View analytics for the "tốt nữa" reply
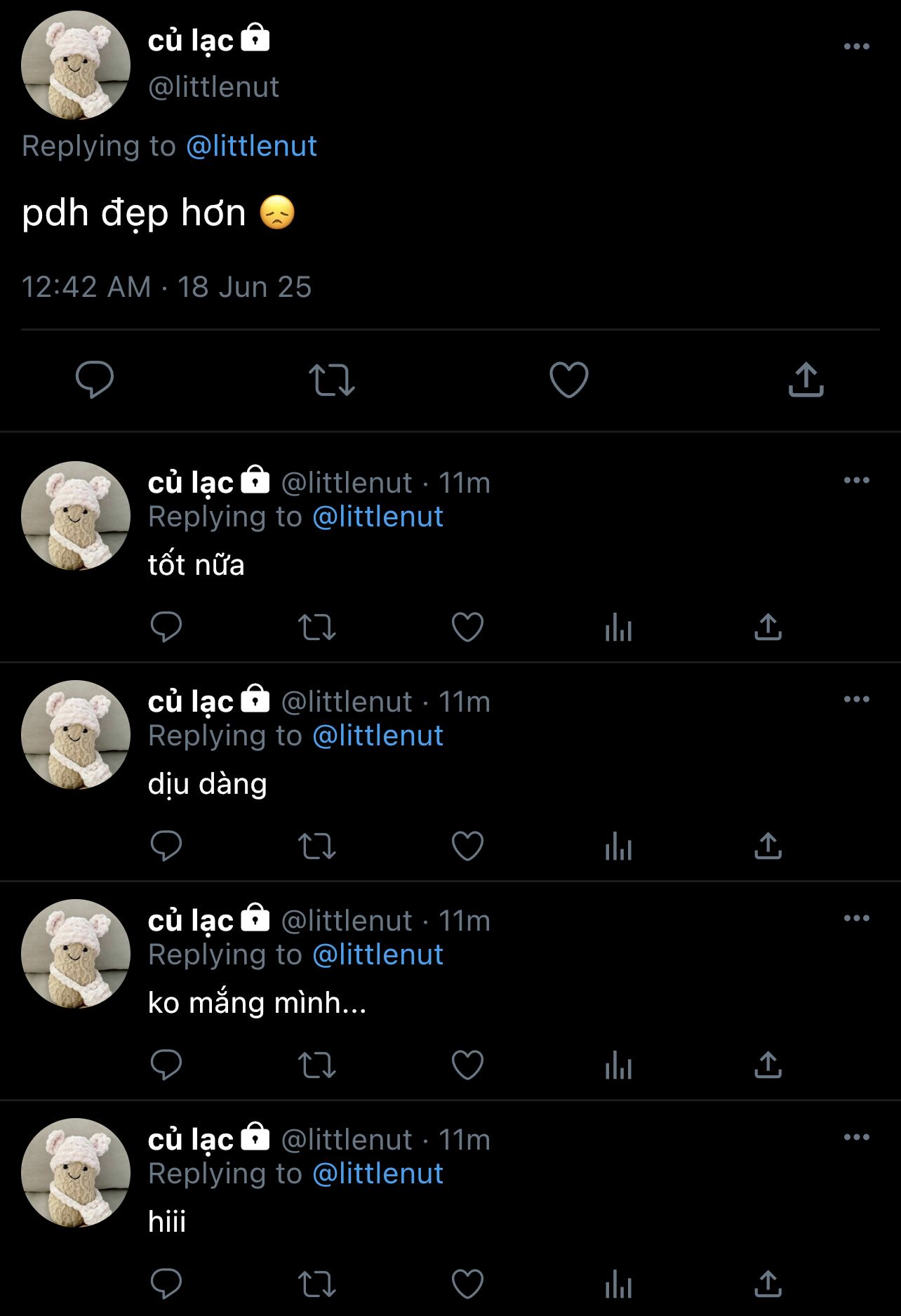Image resolution: width=901 pixels, height=1316 pixels. (x=618, y=627)
